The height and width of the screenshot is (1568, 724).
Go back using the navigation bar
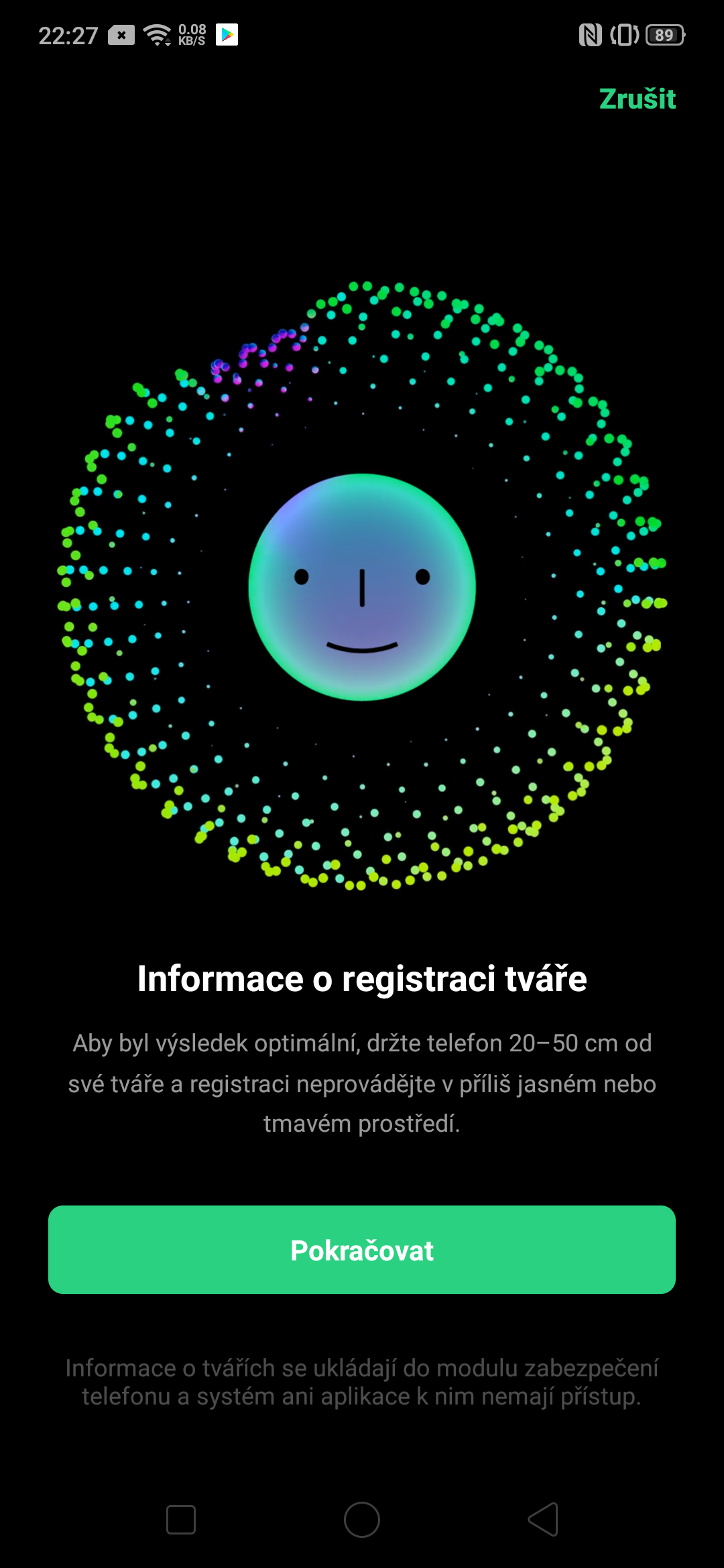[544, 1519]
